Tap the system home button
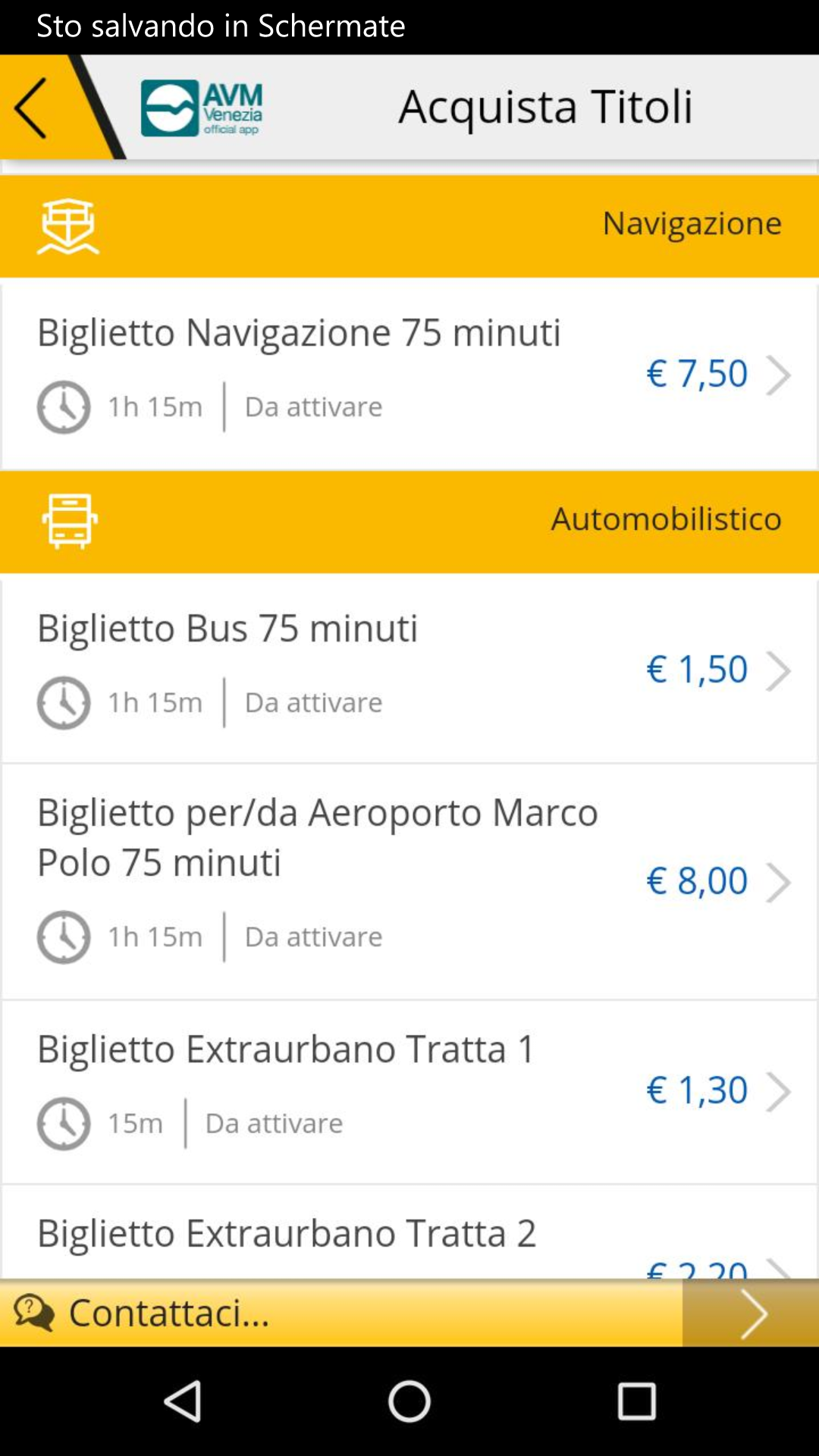Viewport: 819px width, 1456px height. click(x=409, y=1401)
